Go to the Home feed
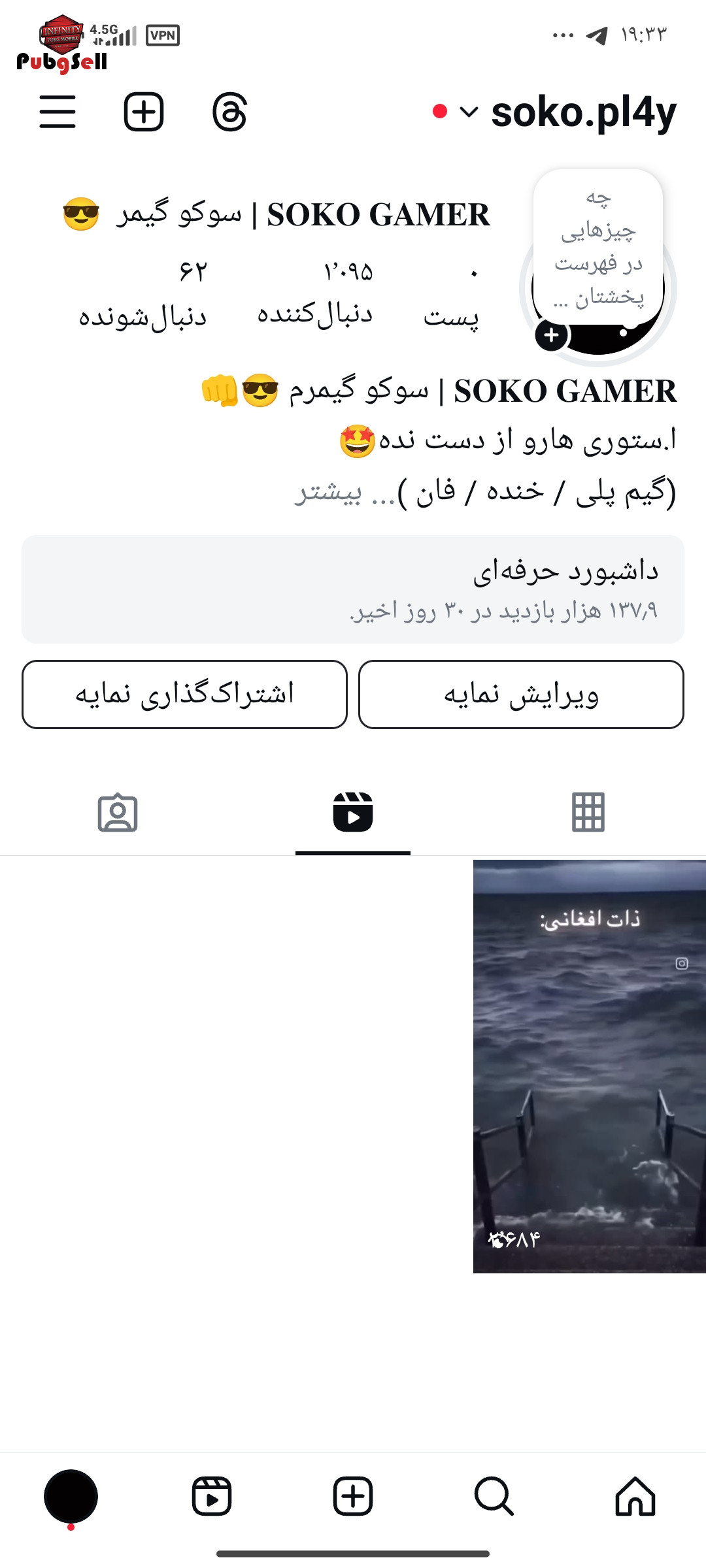 coord(635,1496)
